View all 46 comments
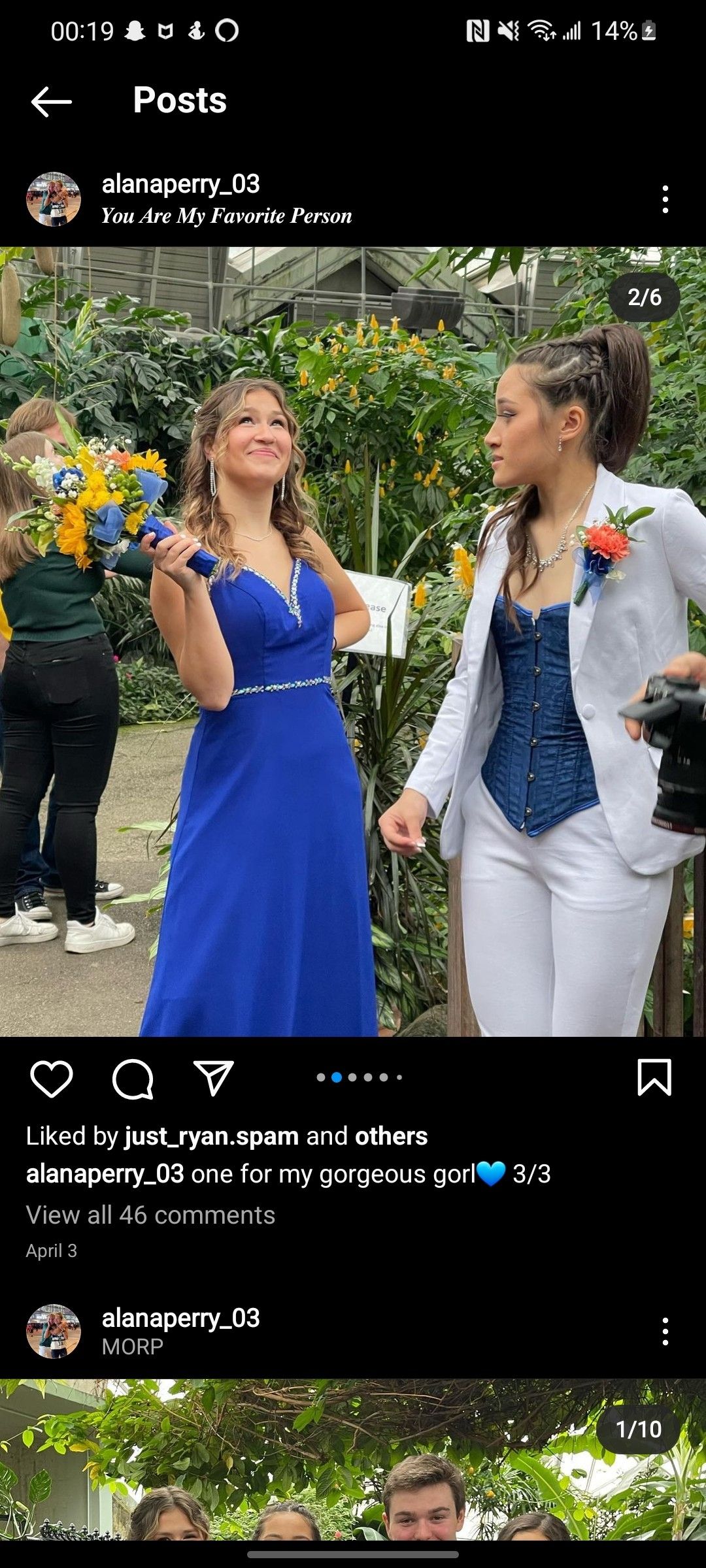This screenshot has width=706, height=1568. (x=150, y=1215)
